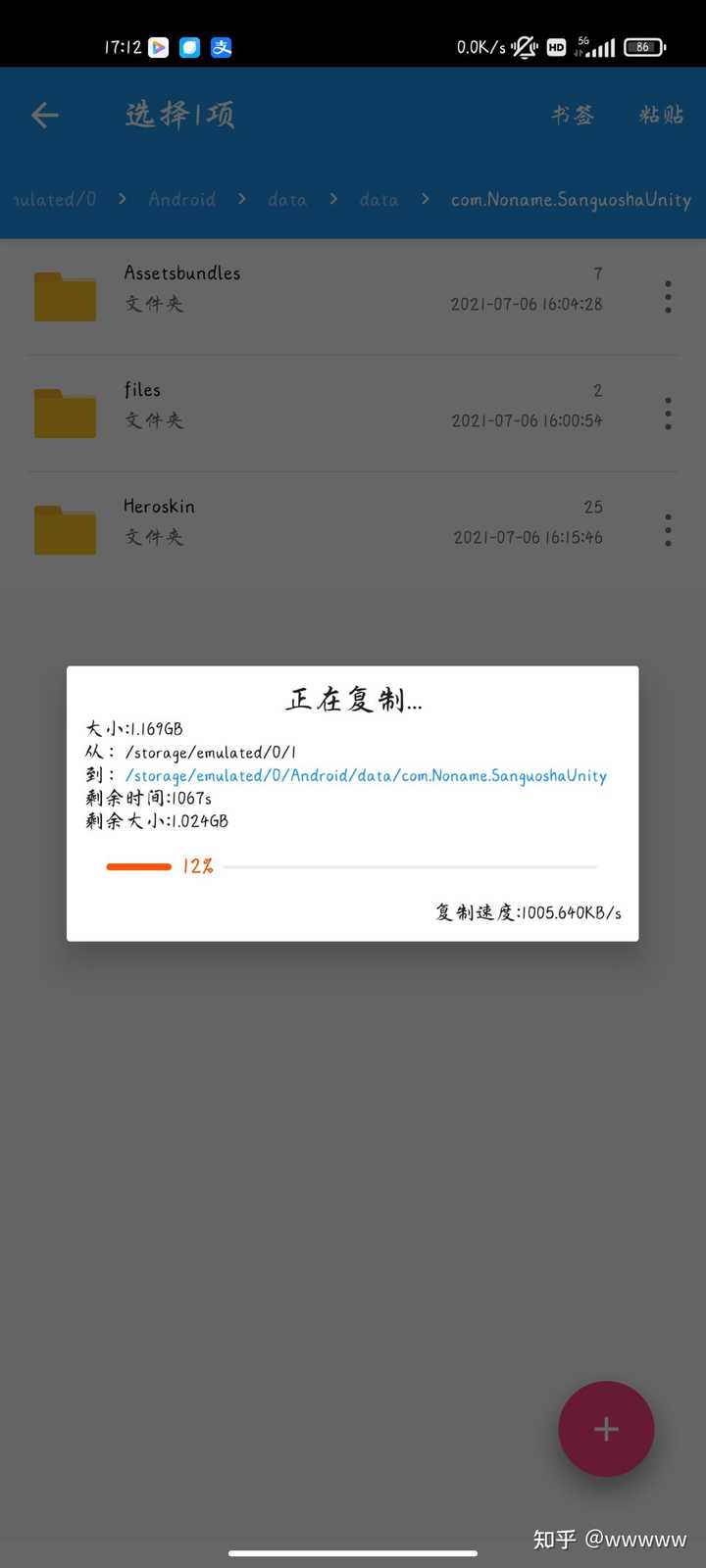706x1568 pixels.
Task: Tap the pink plus floating action button
Action: (x=606, y=1429)
